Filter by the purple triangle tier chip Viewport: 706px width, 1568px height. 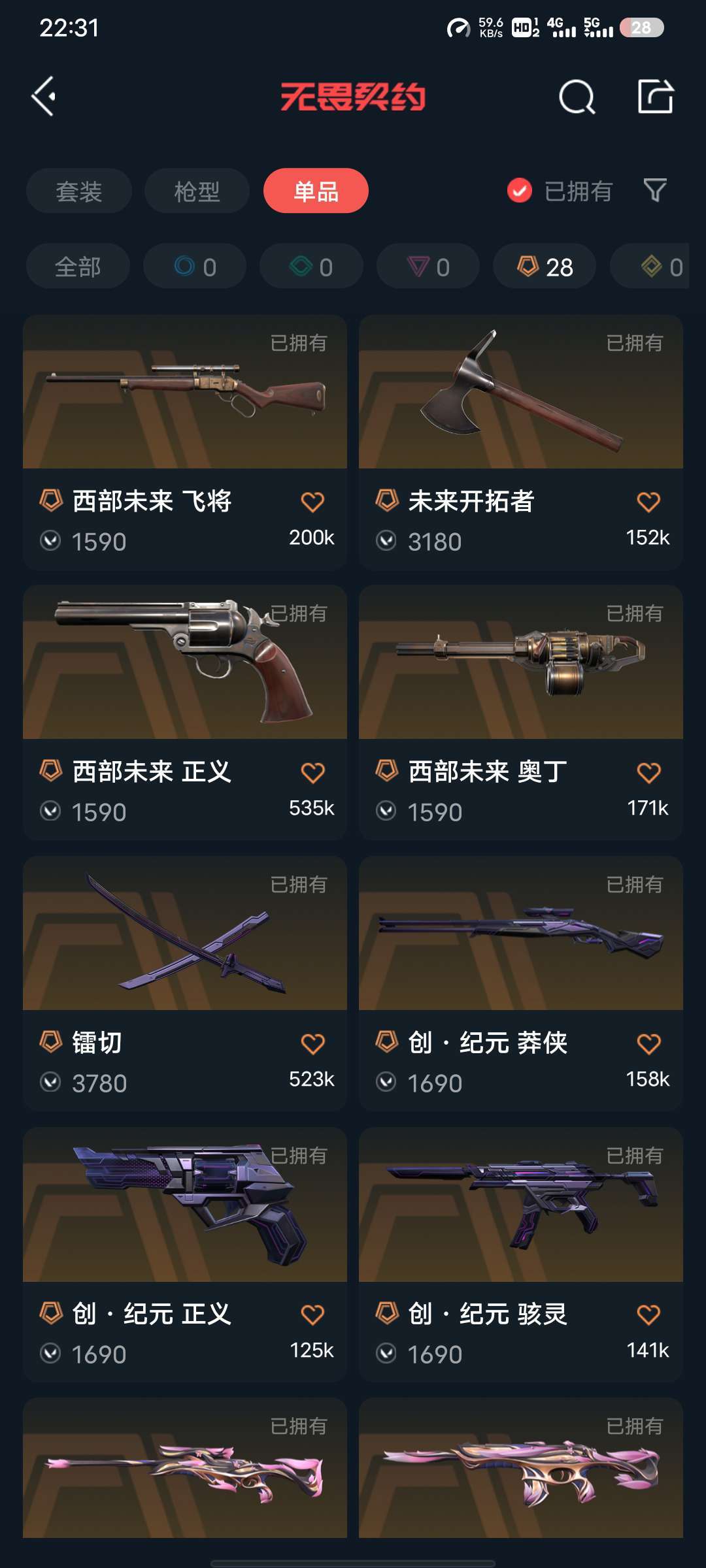pos(428,266)
